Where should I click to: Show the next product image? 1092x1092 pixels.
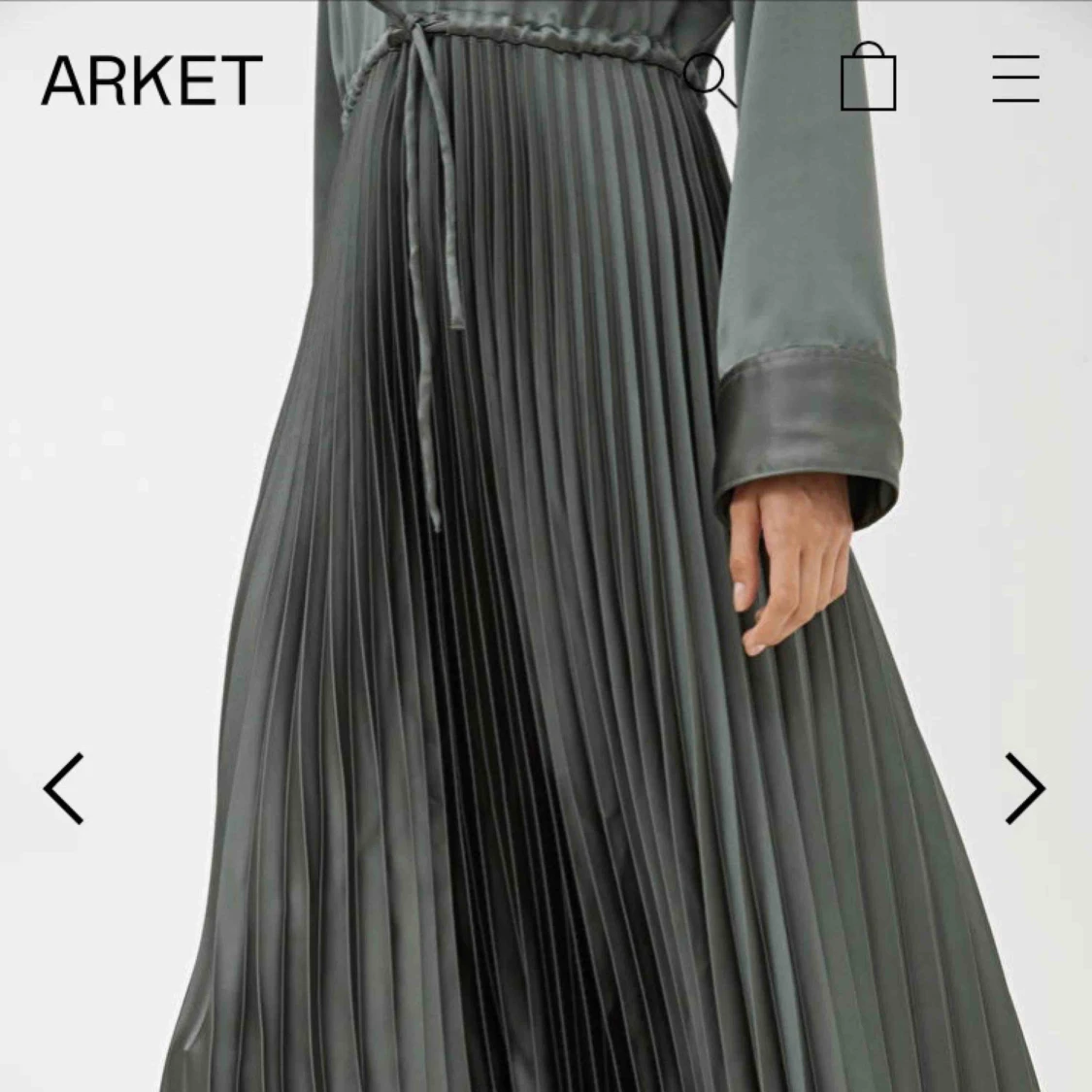click(1024, 788)
